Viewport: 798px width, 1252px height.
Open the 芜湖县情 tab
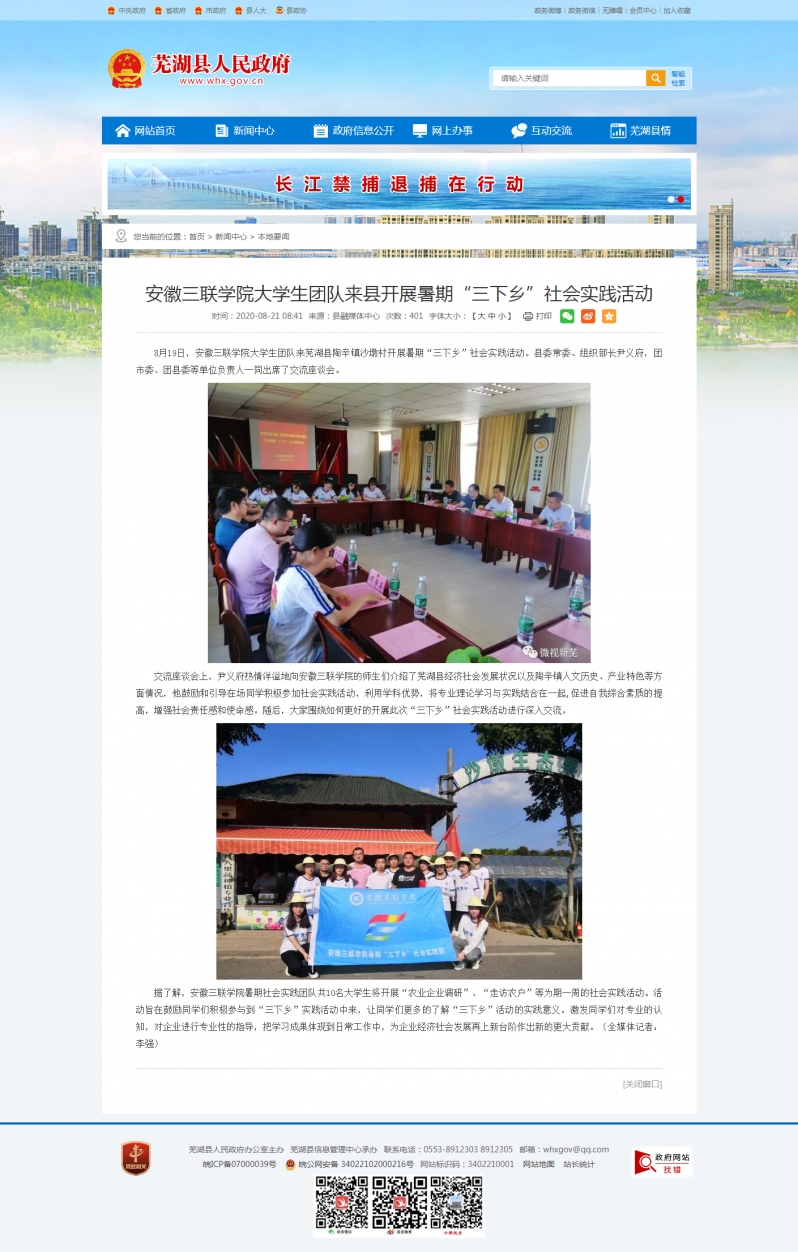(640, 131)
